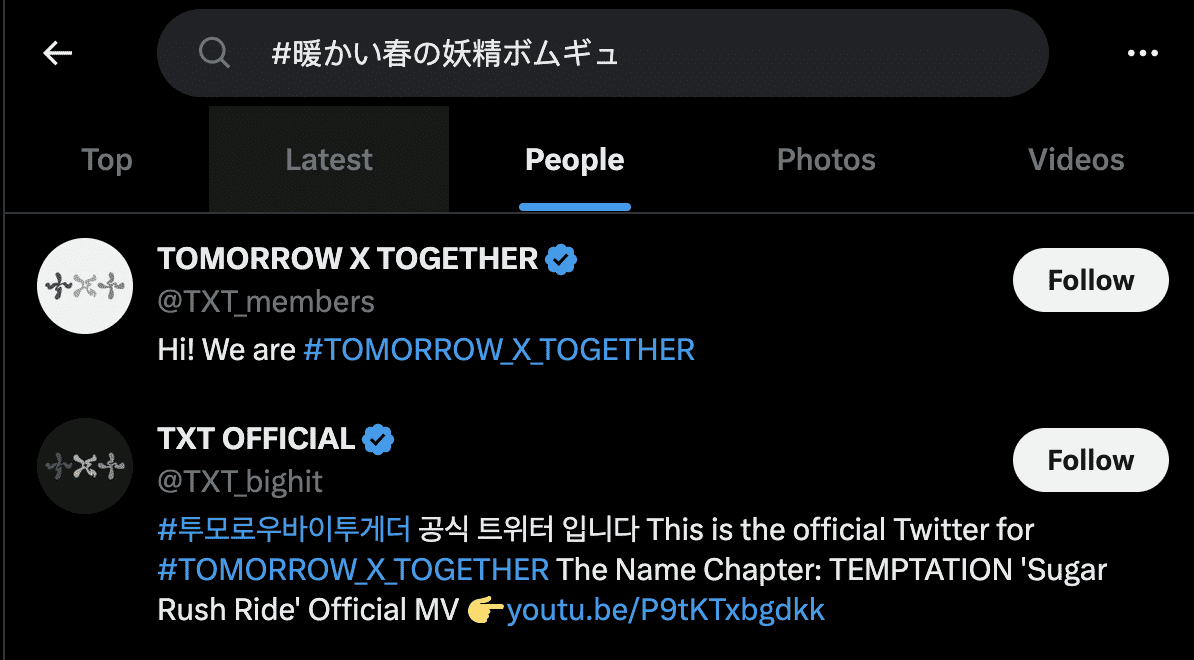Viewport: 1194px width, 660px height.
Task: Open TOMORROW X TOGETHER's profile picture
Action: tap(85, 286)
